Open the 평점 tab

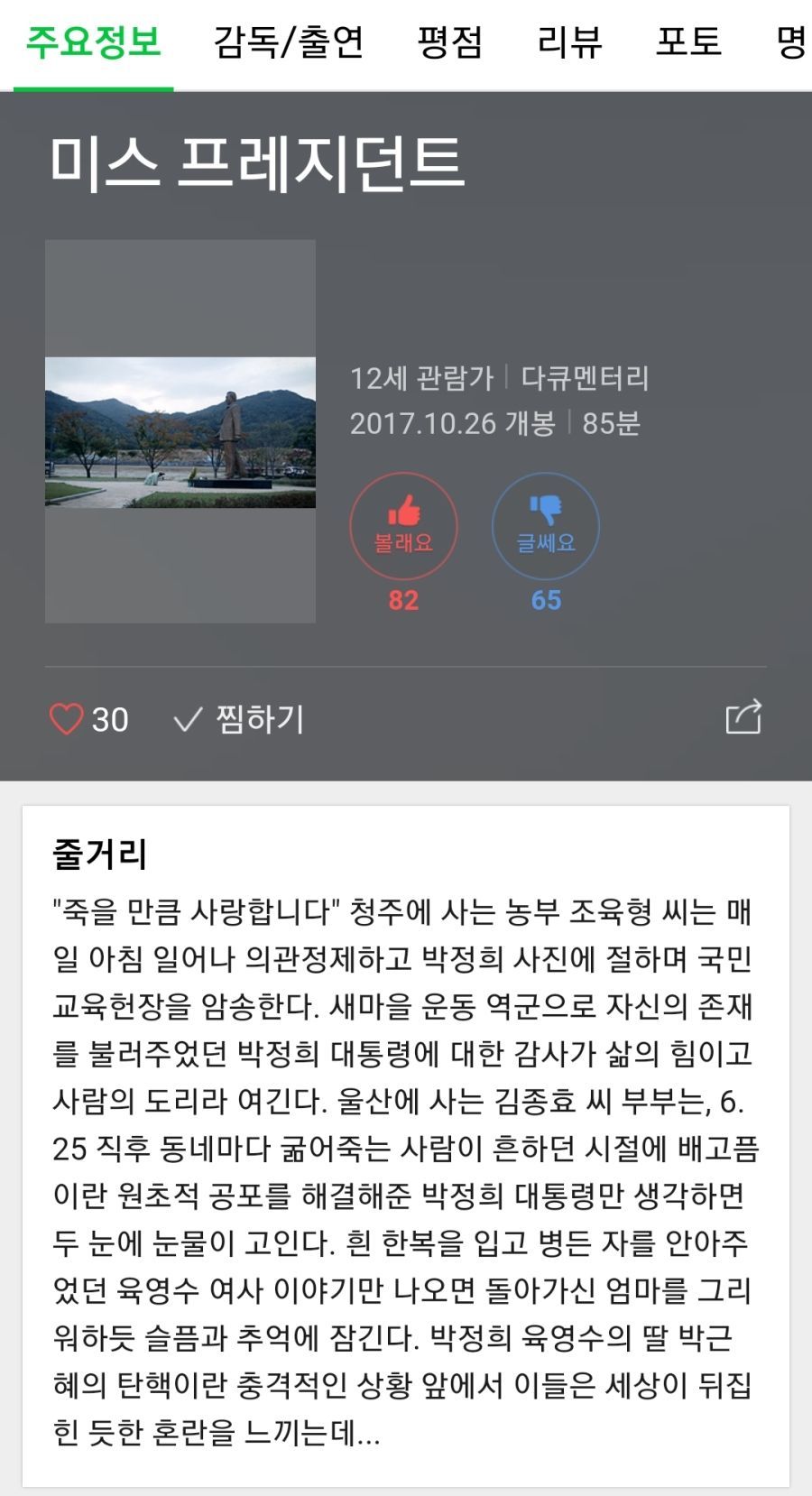[x=450, y=42]
